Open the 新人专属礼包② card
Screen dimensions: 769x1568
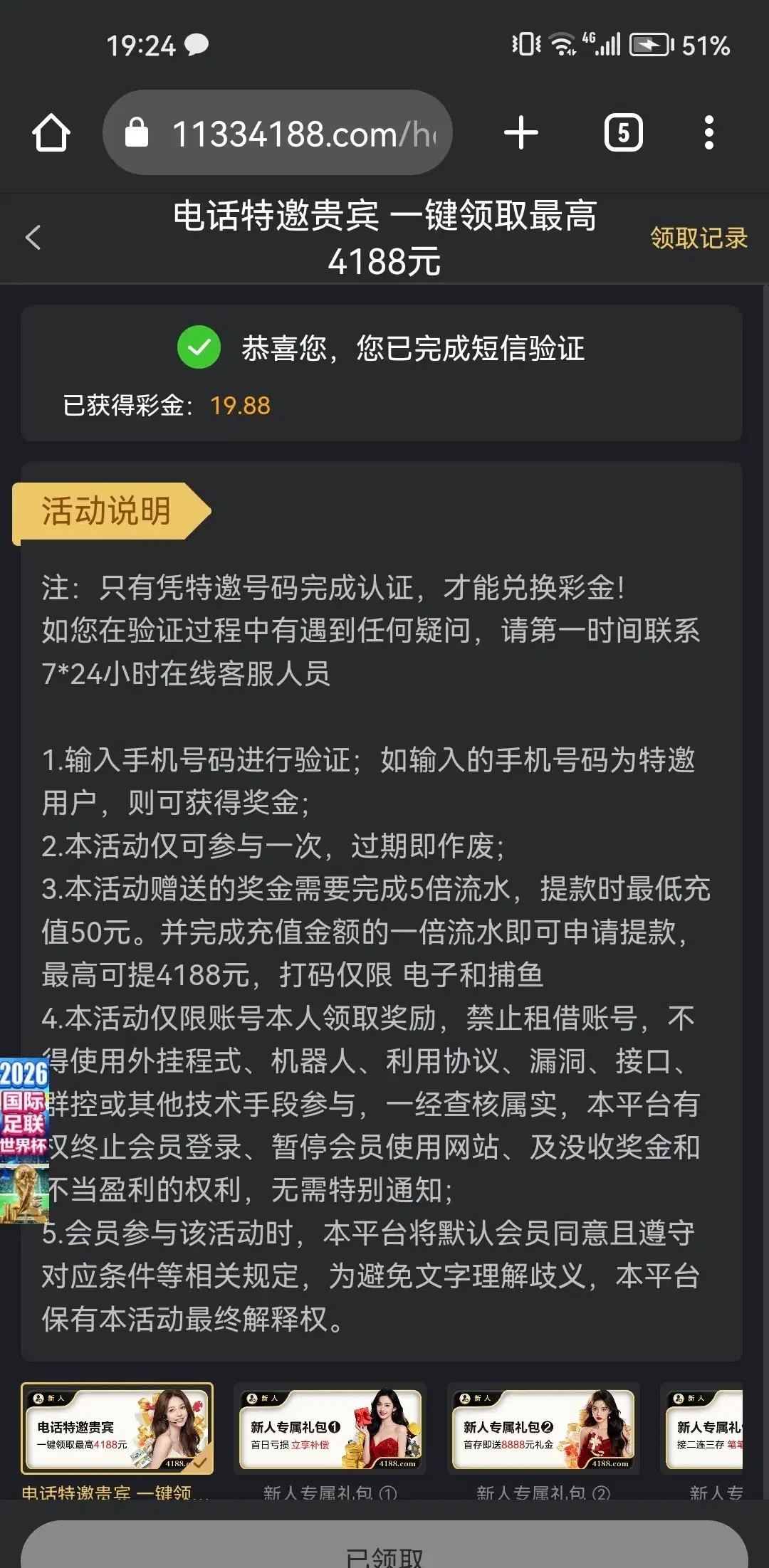click(543, 1429)
